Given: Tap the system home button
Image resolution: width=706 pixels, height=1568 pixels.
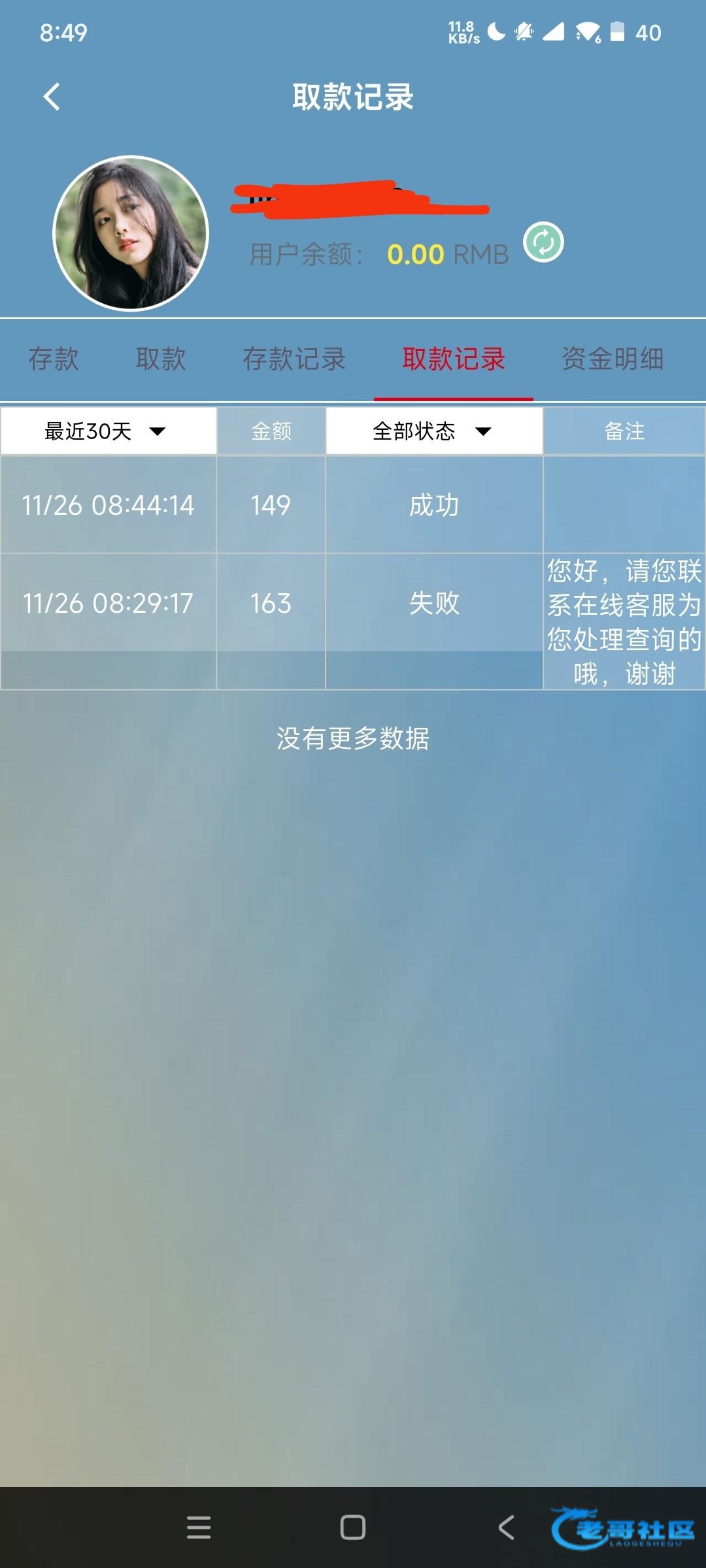Looking at the screenshot, I should [x=353, y=1527].
